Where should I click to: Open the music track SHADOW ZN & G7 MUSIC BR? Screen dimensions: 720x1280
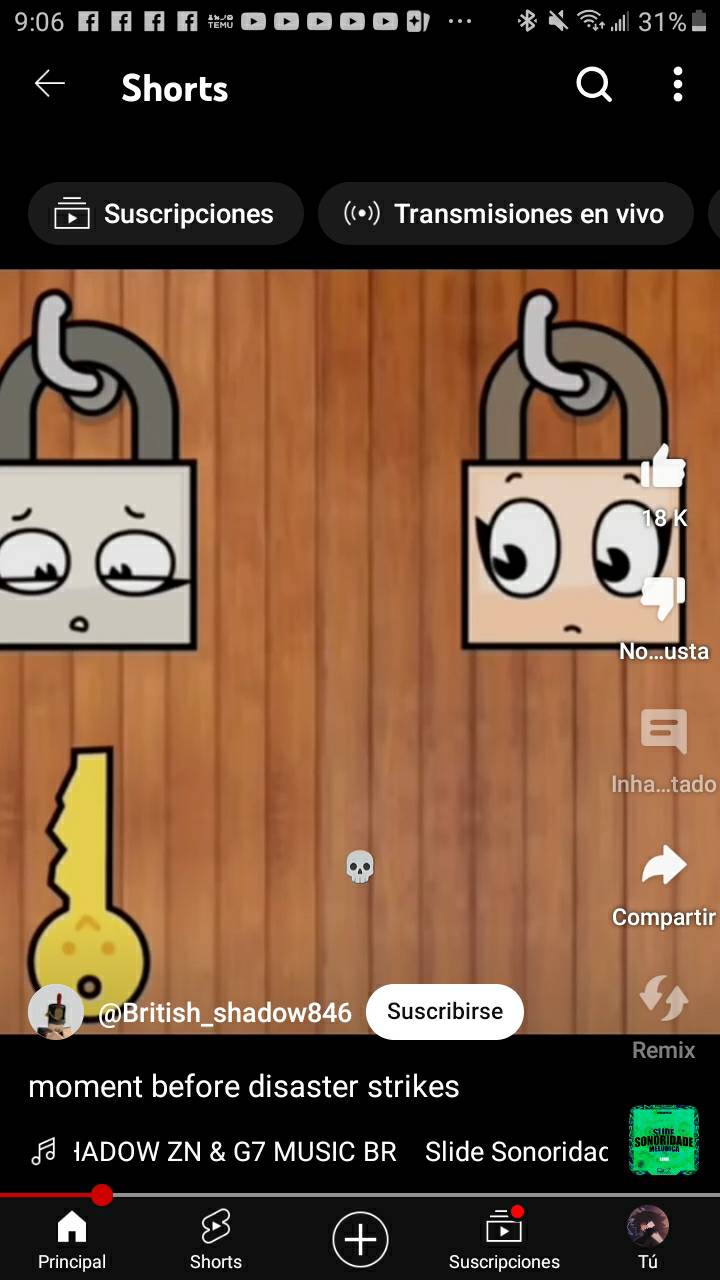(235, 1152)
